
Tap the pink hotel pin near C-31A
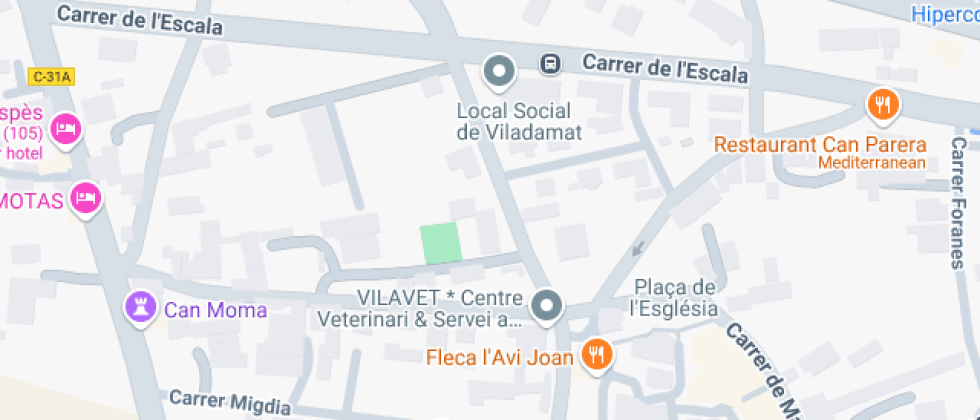(x=67, y=129)
